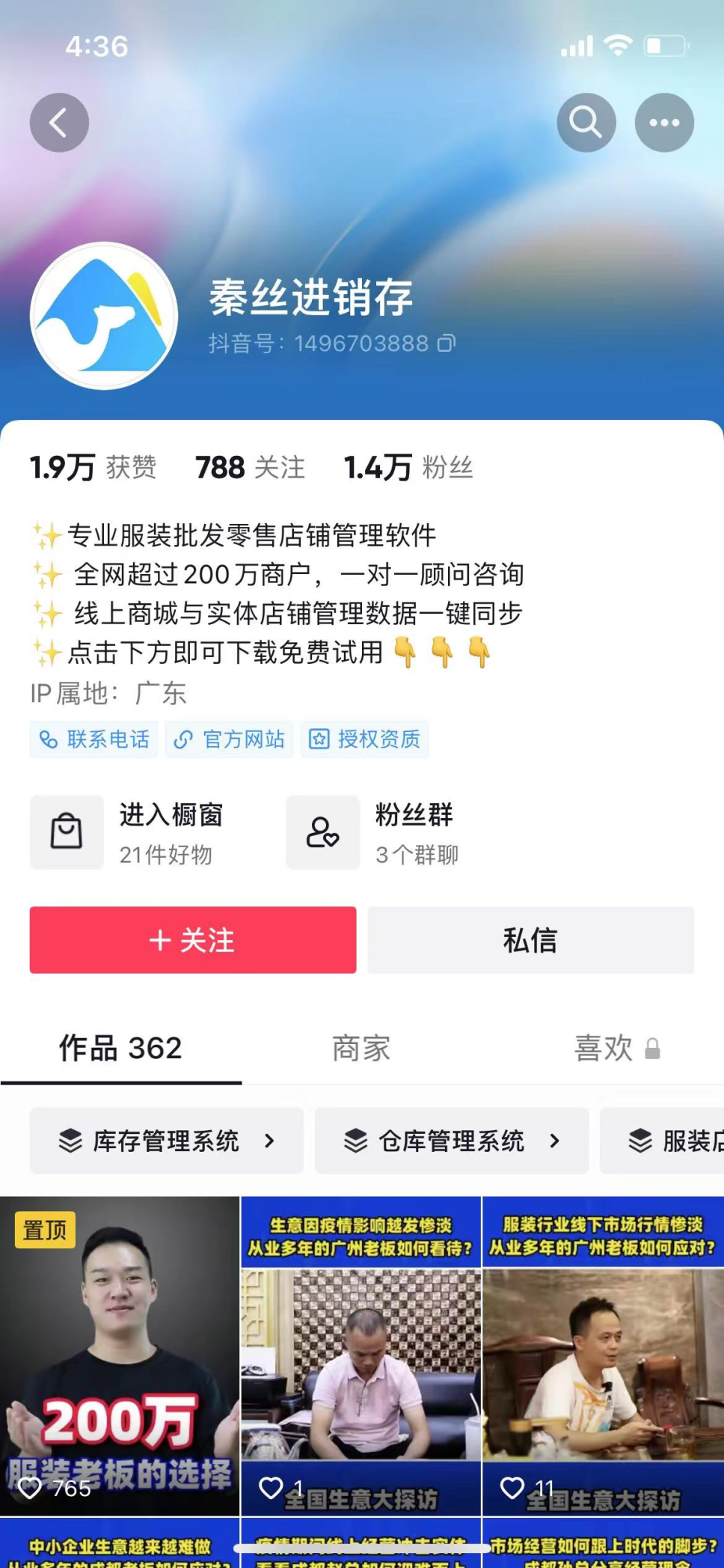The height and width of the screenshot is (1568, 724).
Task: Tap the 联系电话 link
Action: (94, 739)
